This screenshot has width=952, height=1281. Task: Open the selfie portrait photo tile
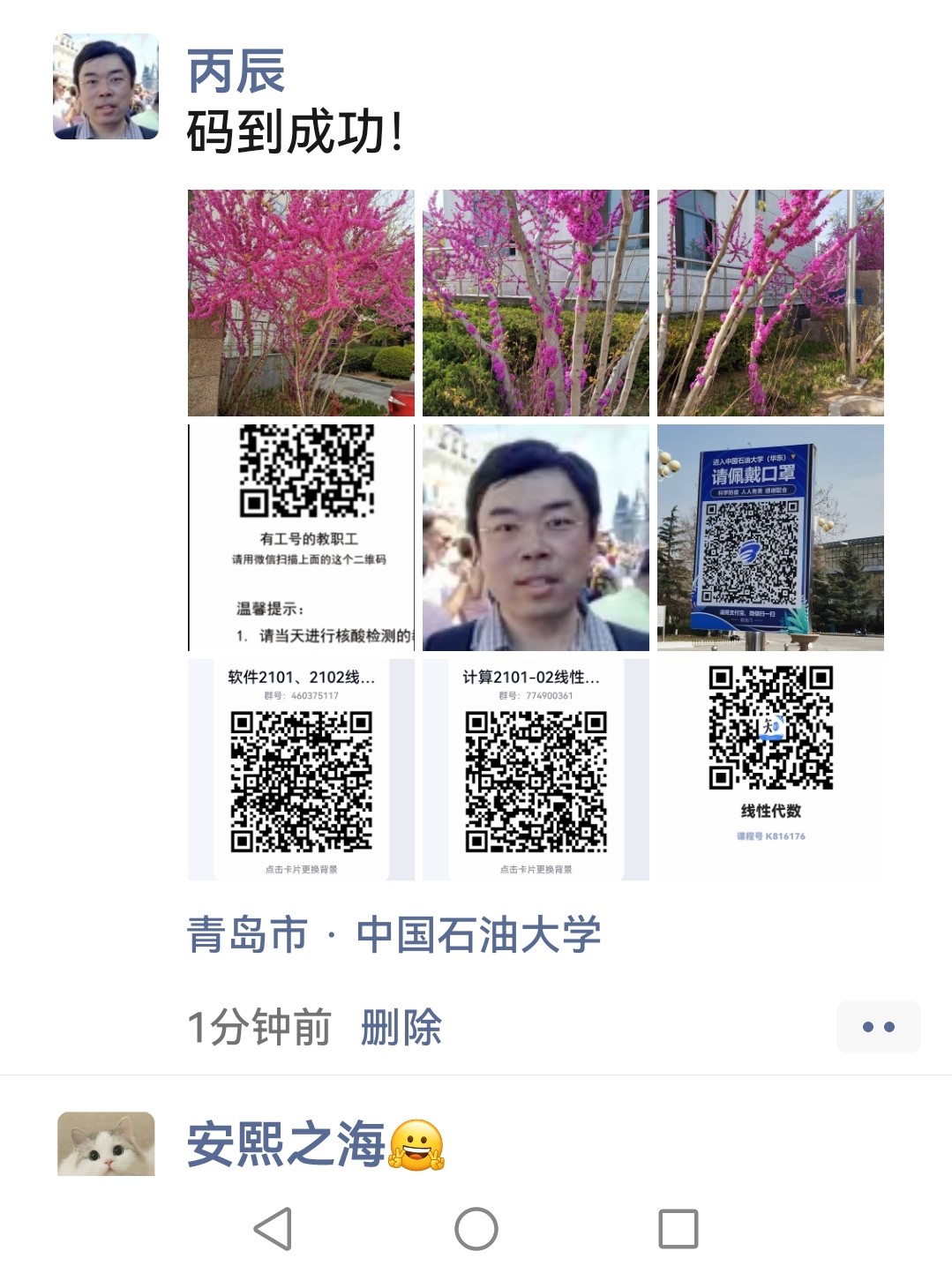(x=536, y=537)
